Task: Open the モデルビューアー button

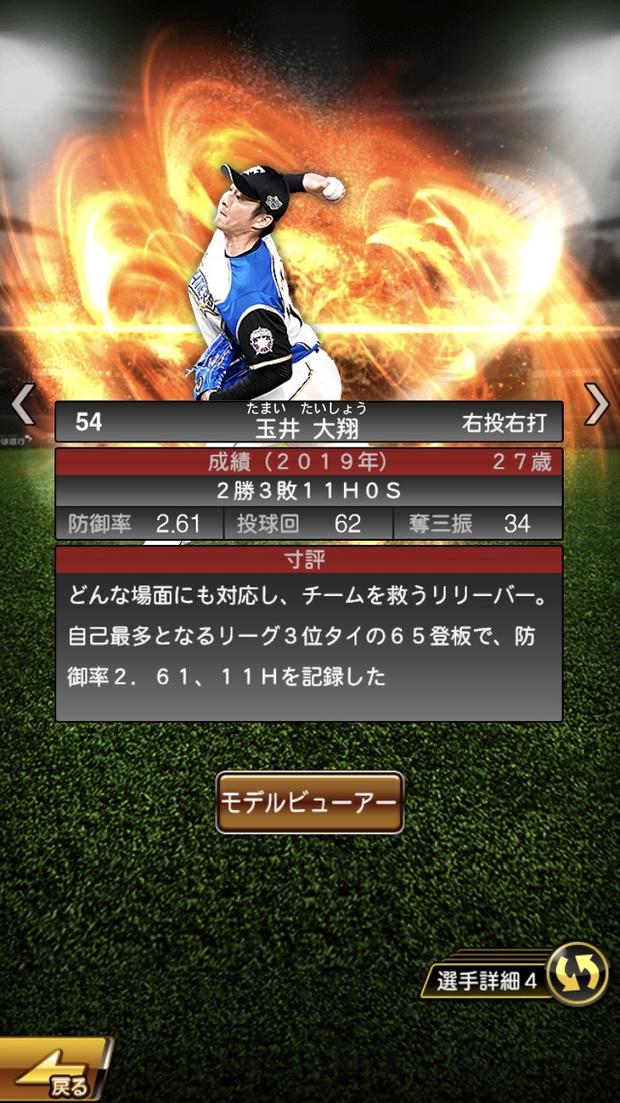Action: pos(310,803)
